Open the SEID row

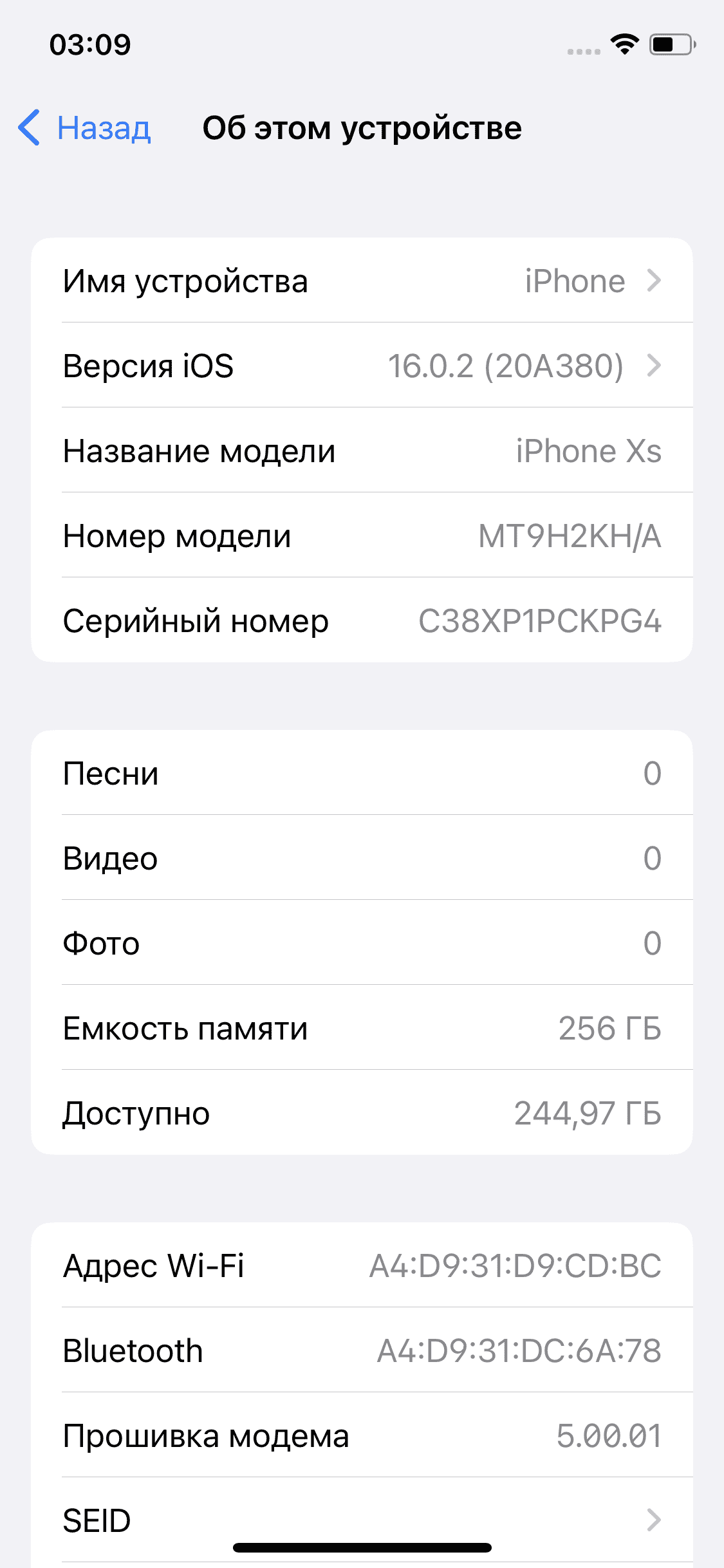click(x=362, y=1520)
